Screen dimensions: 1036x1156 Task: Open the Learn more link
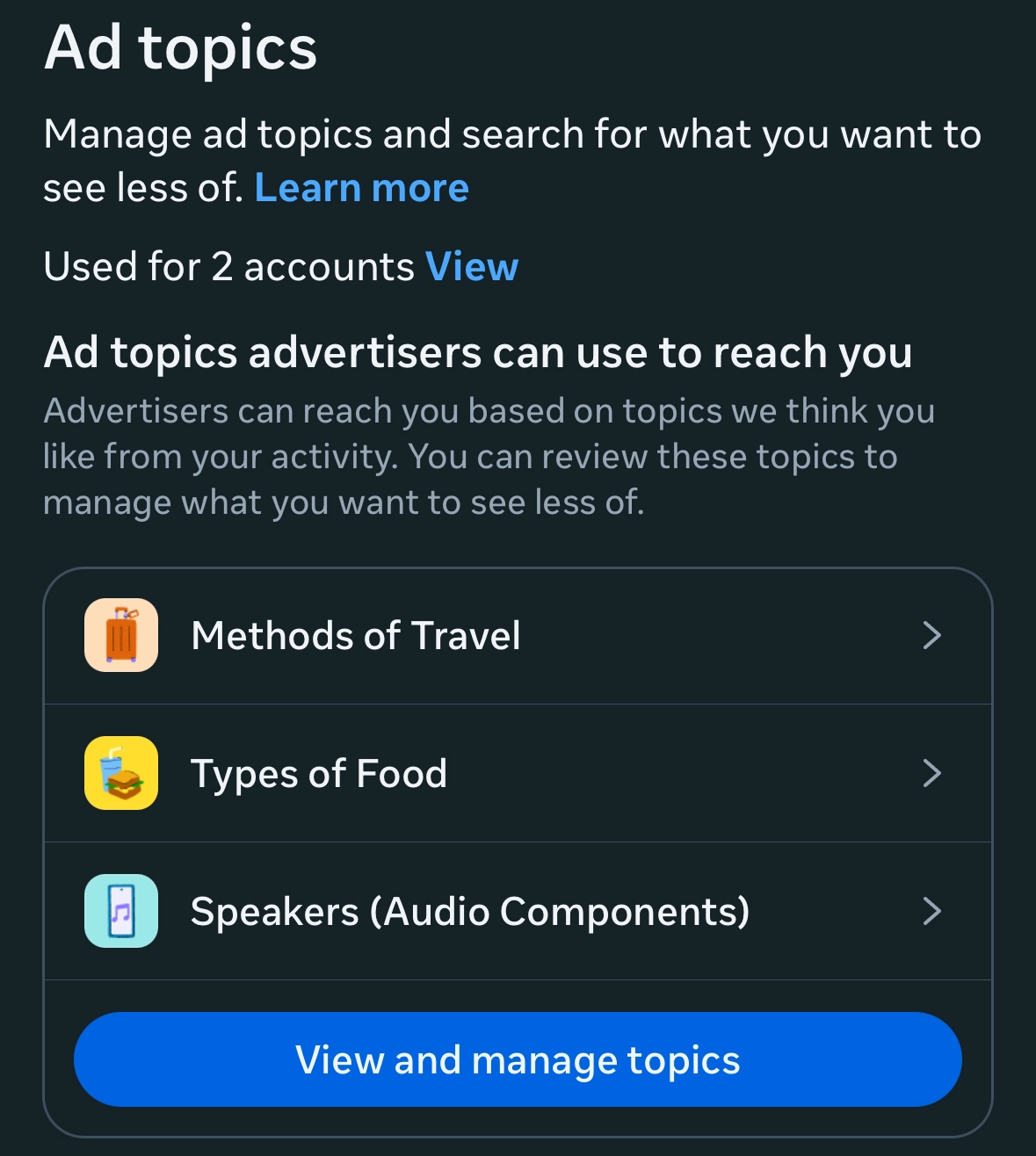pyautogui.click(x=361, y=188)
